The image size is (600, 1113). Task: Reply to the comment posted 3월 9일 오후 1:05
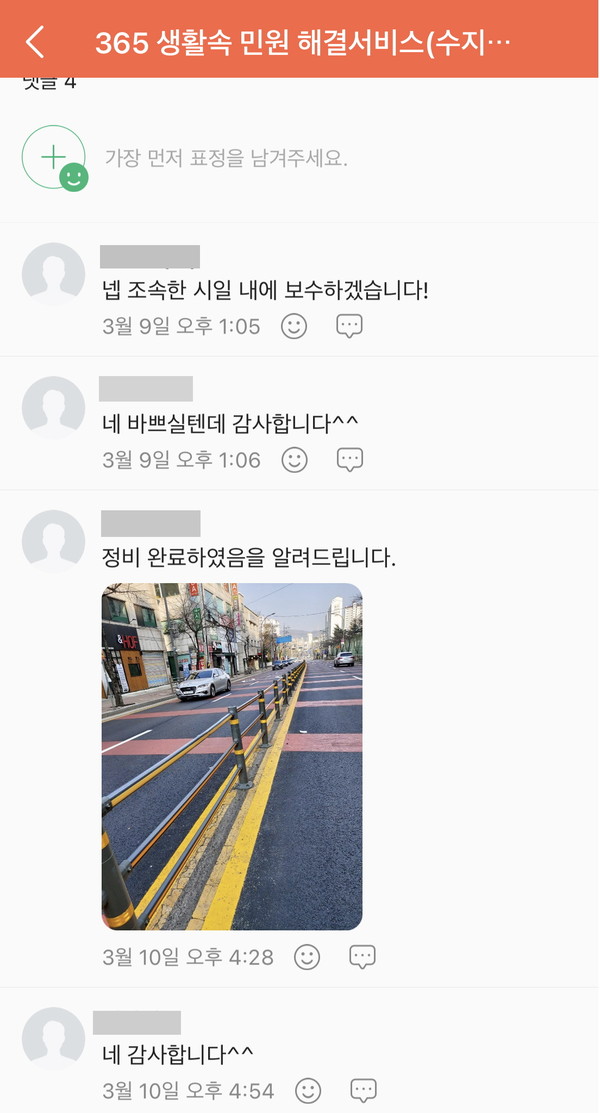349,326
